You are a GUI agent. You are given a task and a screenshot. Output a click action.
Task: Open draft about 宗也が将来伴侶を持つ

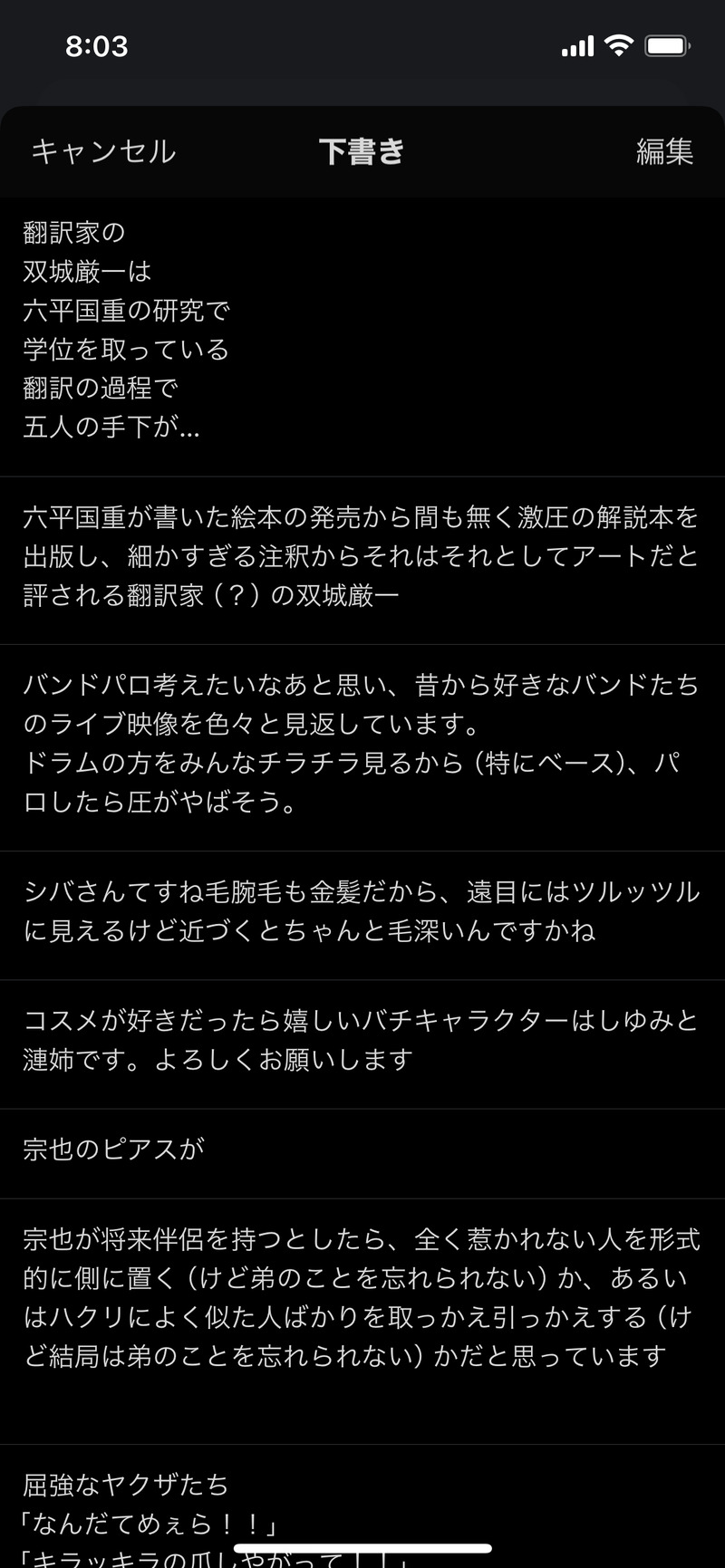pos(362,1297)
